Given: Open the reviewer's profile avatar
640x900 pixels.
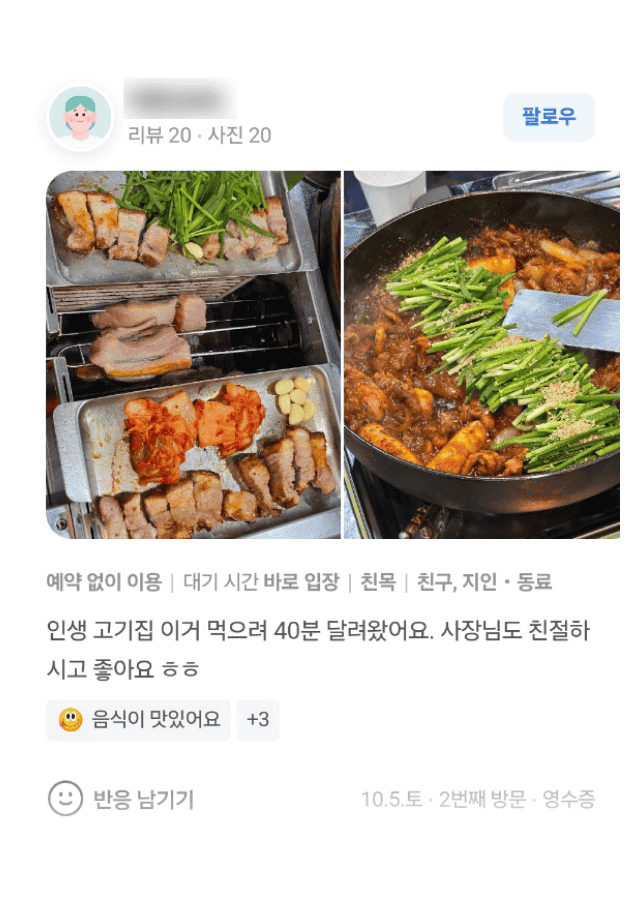Looking at the screenshot, I should (80, 118).
